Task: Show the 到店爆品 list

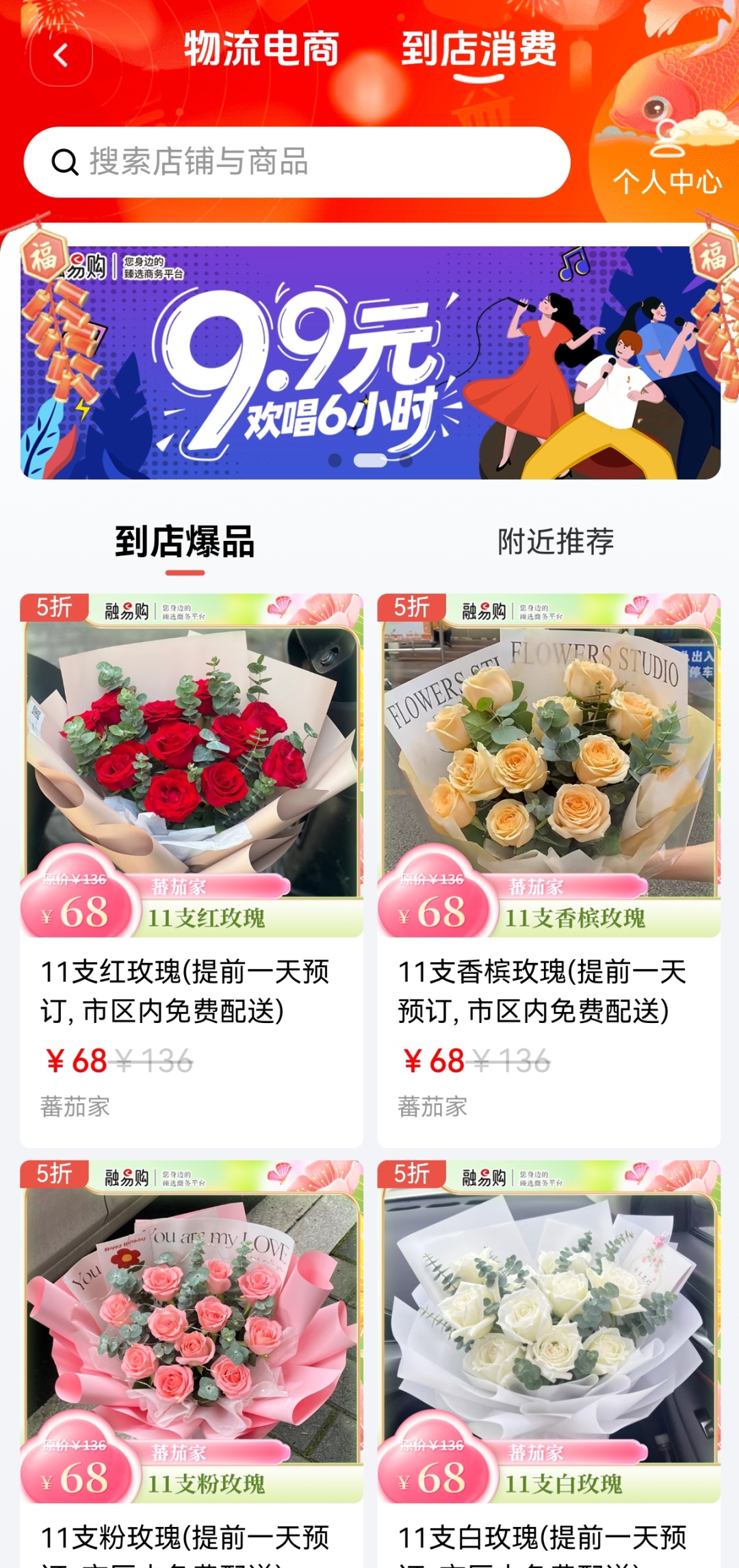Action: click(185, 542)
